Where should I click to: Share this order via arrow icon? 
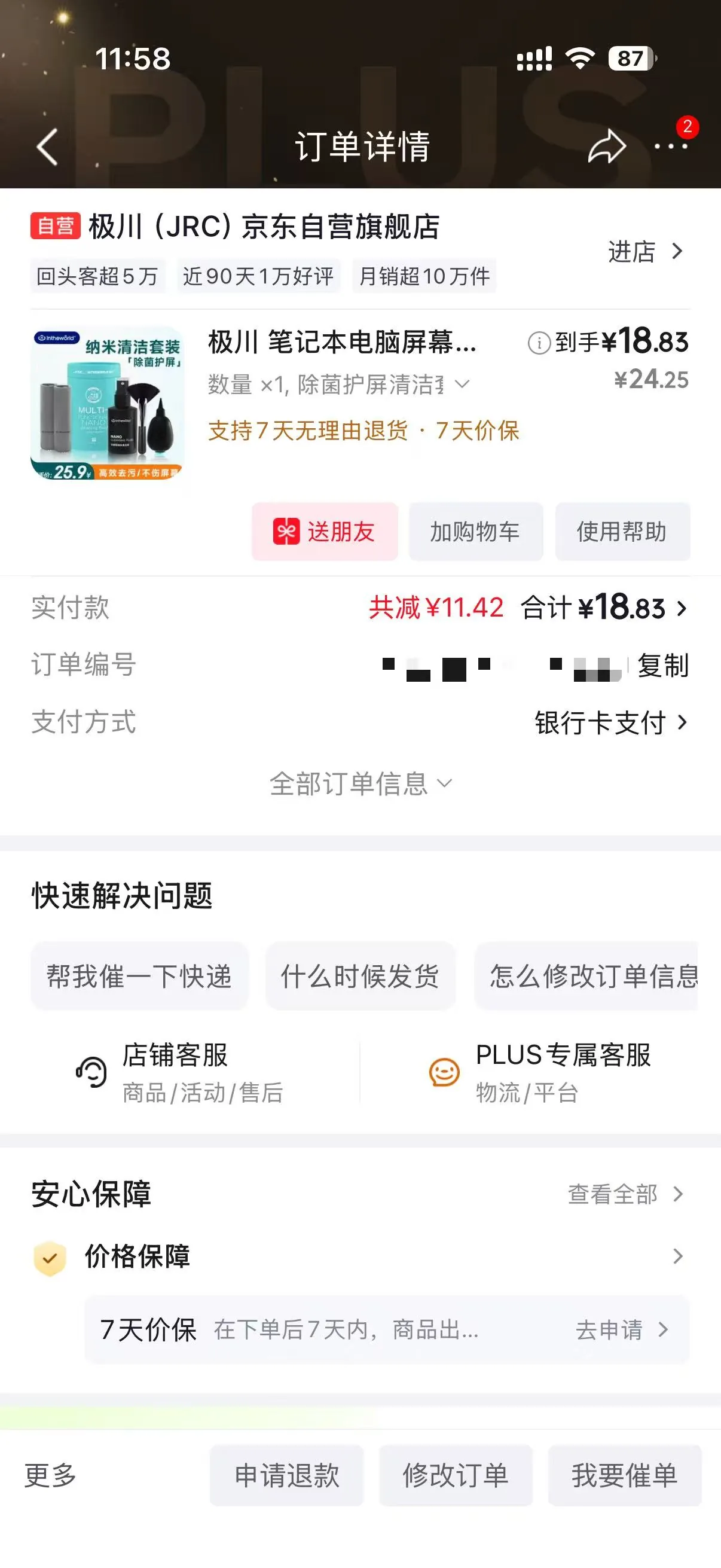tap(607, 147)
